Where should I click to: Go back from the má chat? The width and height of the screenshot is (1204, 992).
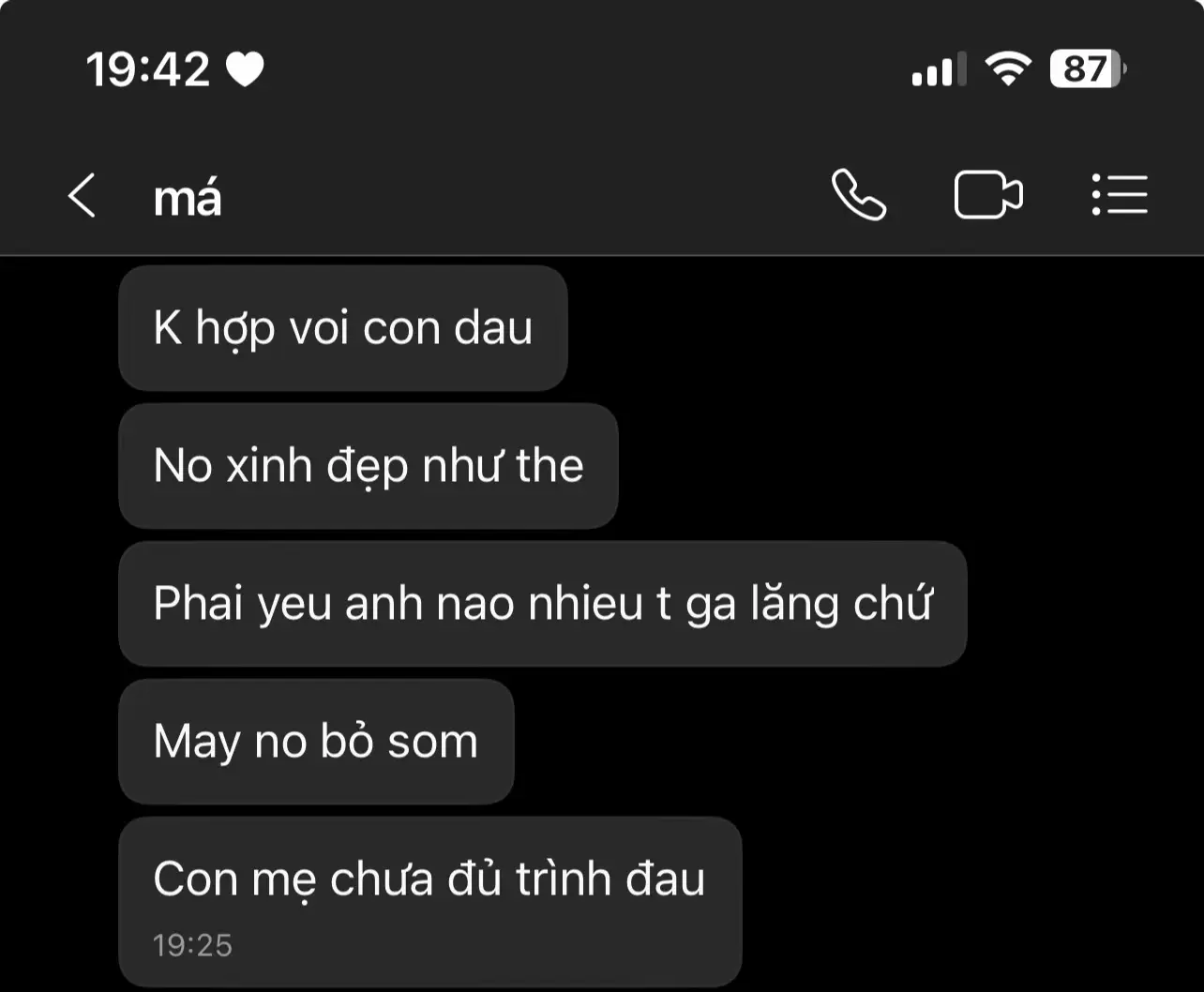click(x=82, y=197)
